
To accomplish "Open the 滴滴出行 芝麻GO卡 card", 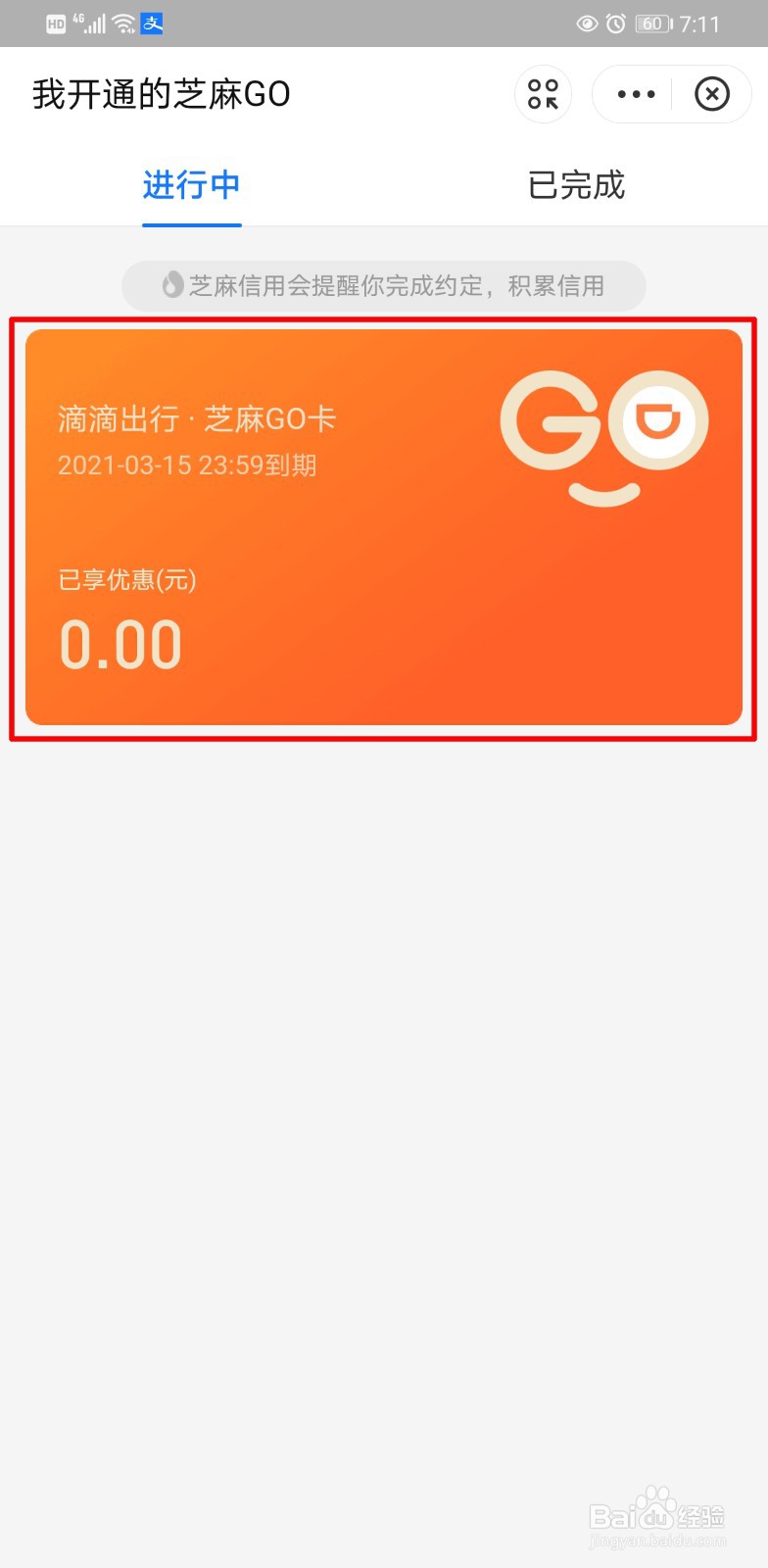I will click(x=384, y=527).
